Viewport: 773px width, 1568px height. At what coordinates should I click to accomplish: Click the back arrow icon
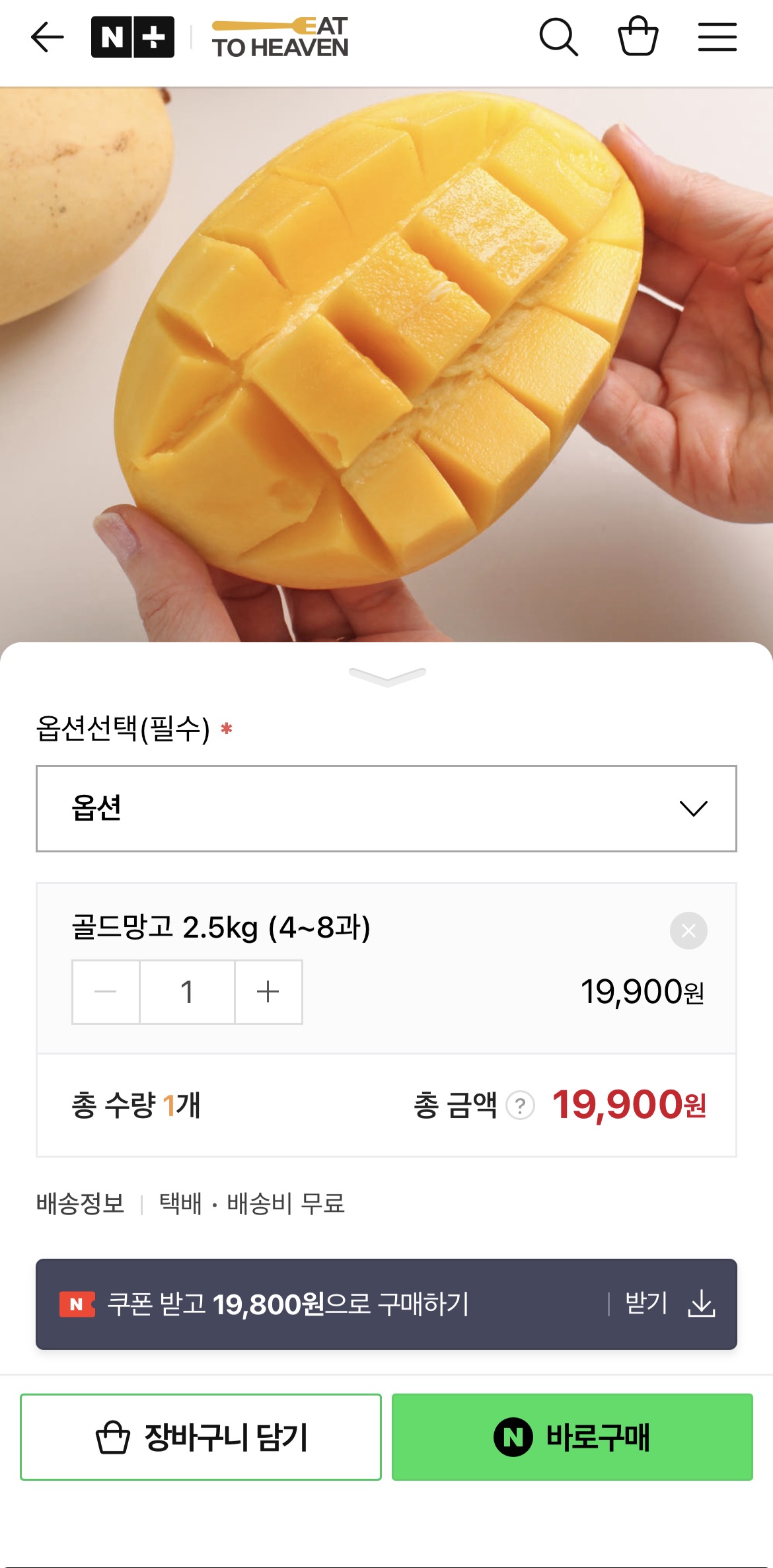[x=45, y=36]
